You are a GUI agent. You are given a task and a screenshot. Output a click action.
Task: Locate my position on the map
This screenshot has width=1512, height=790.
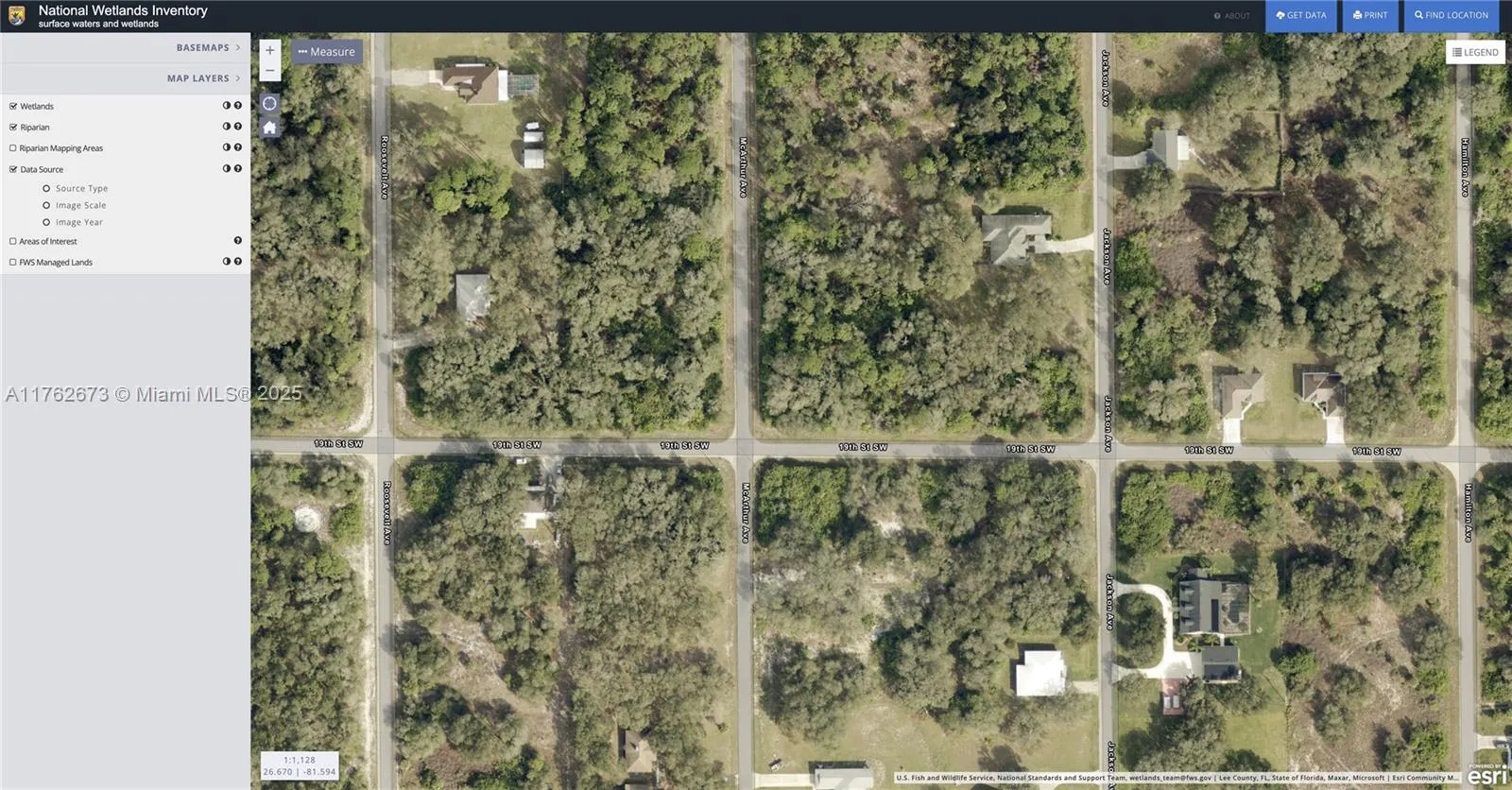tap(269, 104)
